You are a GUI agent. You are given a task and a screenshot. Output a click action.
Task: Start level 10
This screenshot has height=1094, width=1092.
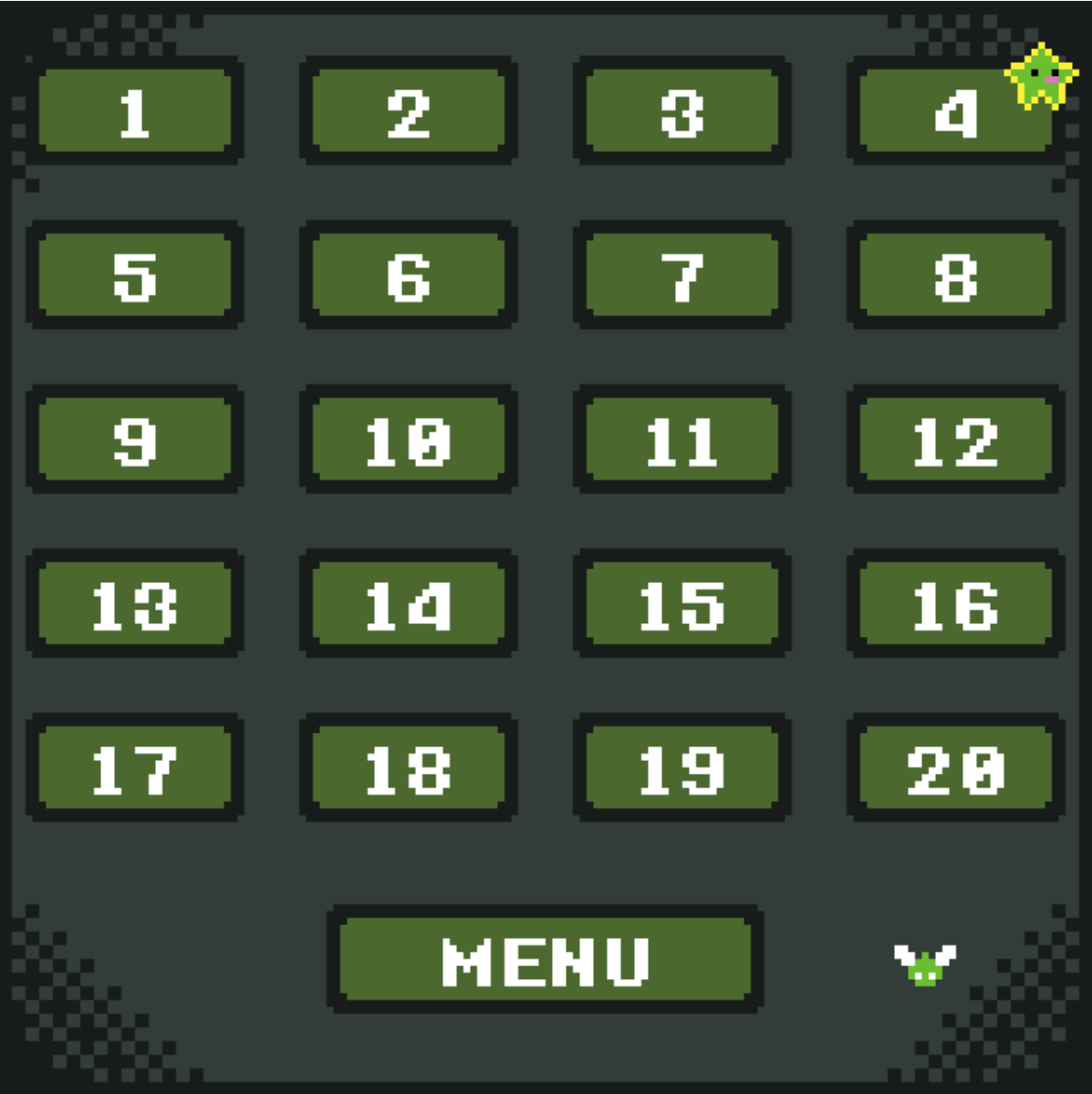tap(409, 440)
